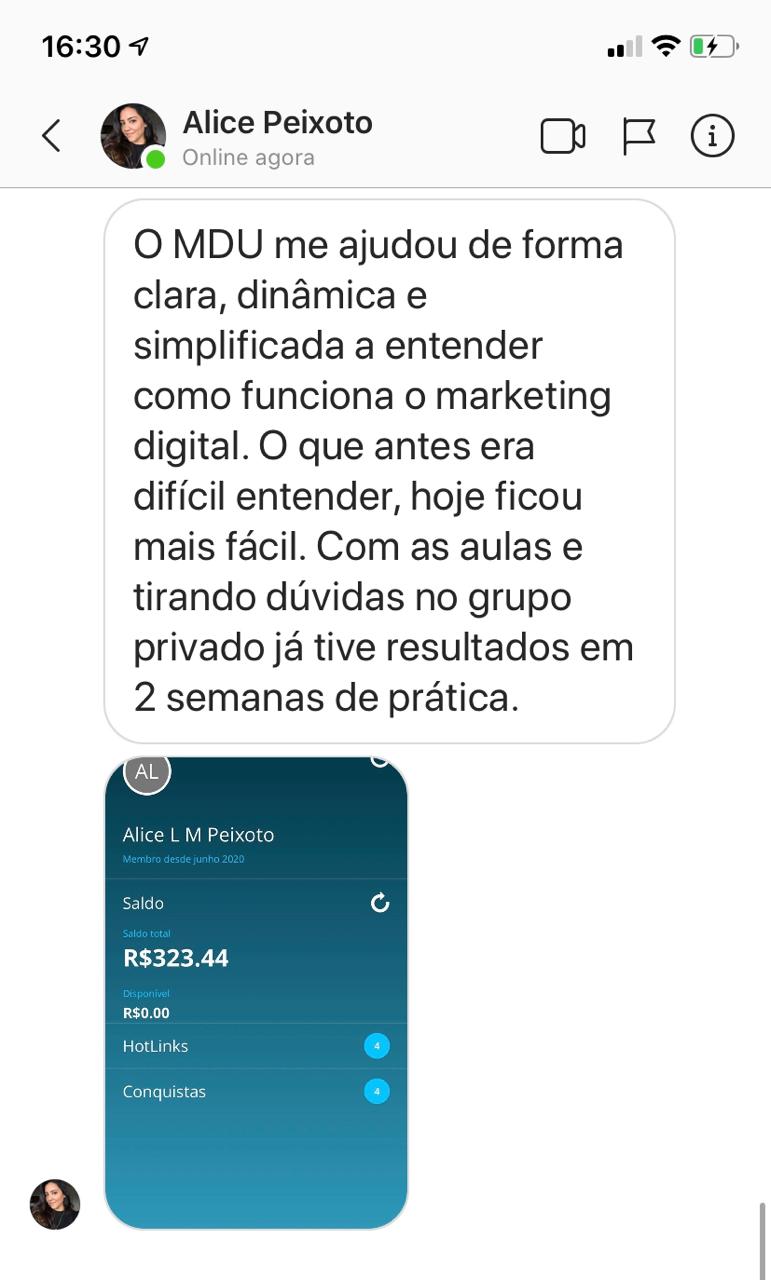The image size is (771, 1280).
Task: Go back to the message list
Action: [x=51, y=136]
